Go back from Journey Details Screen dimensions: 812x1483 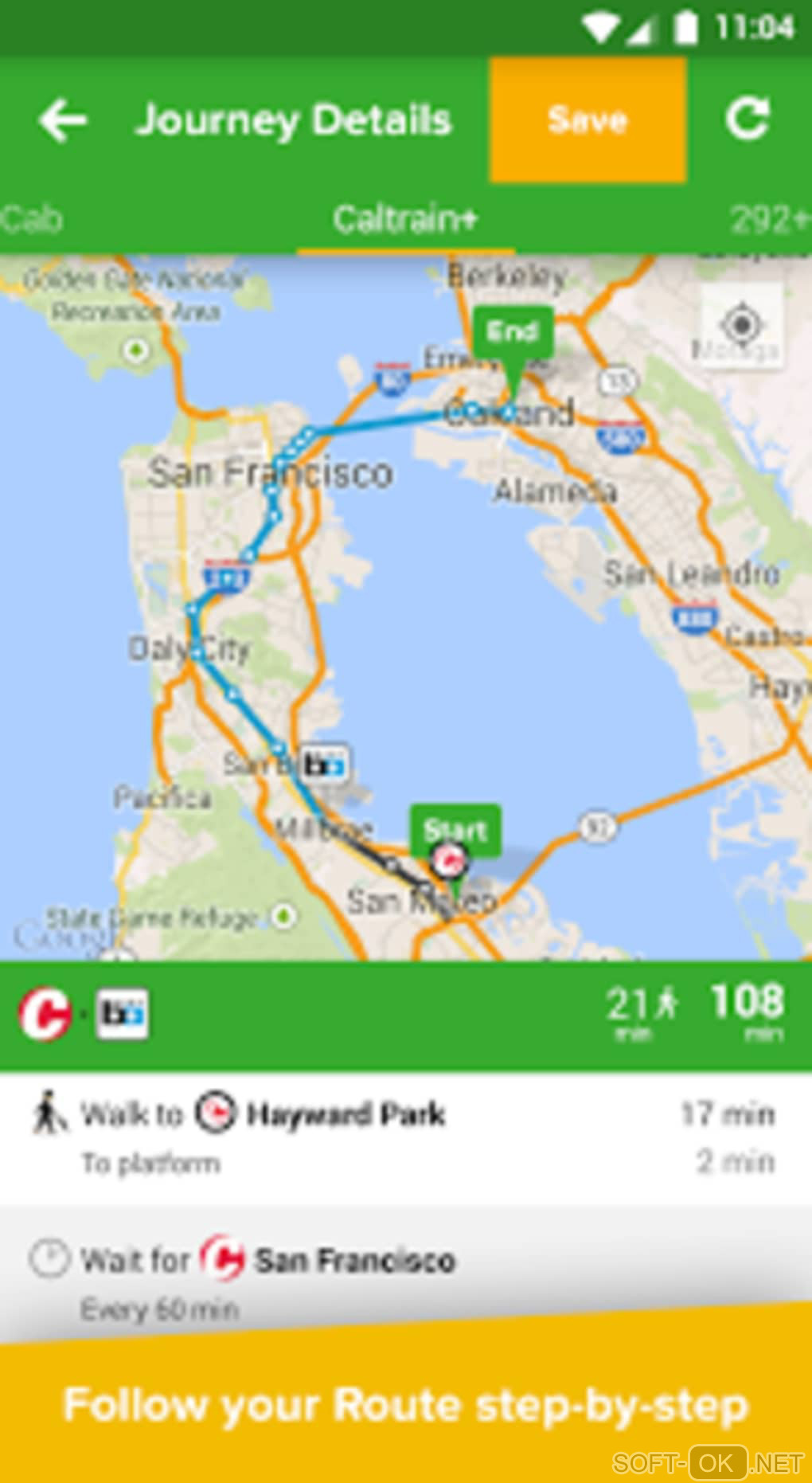tap(62, 120)
